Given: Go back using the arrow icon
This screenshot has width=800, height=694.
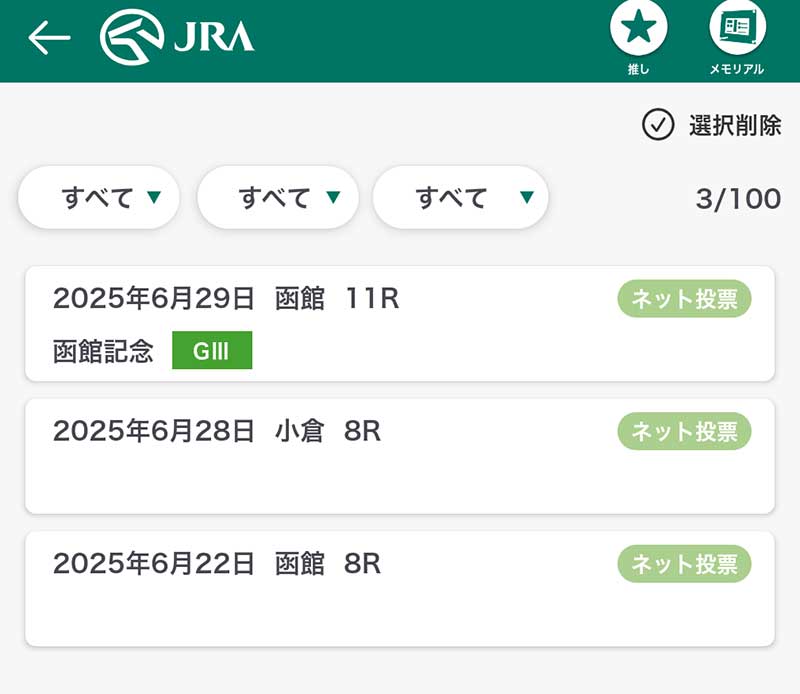Looking at the screenshot, I should pos(49,37).
